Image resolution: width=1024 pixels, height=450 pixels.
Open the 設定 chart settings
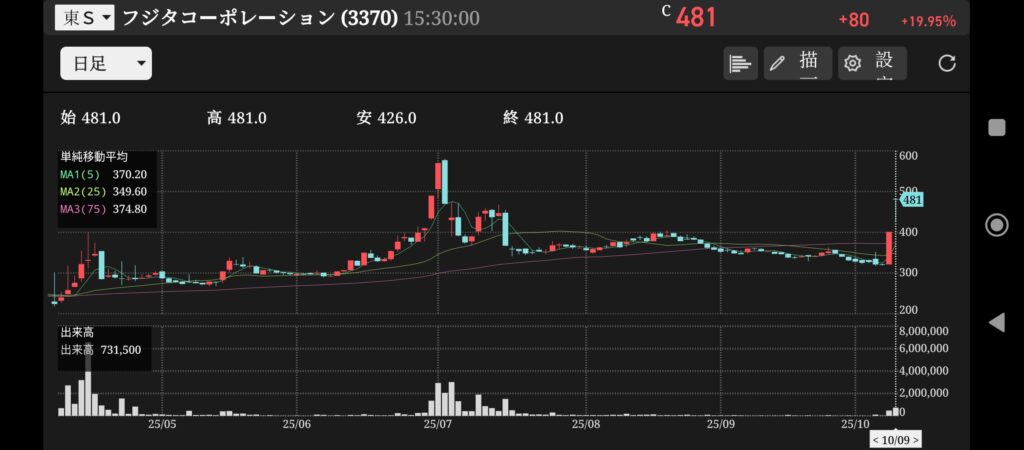tap(873, 63)
